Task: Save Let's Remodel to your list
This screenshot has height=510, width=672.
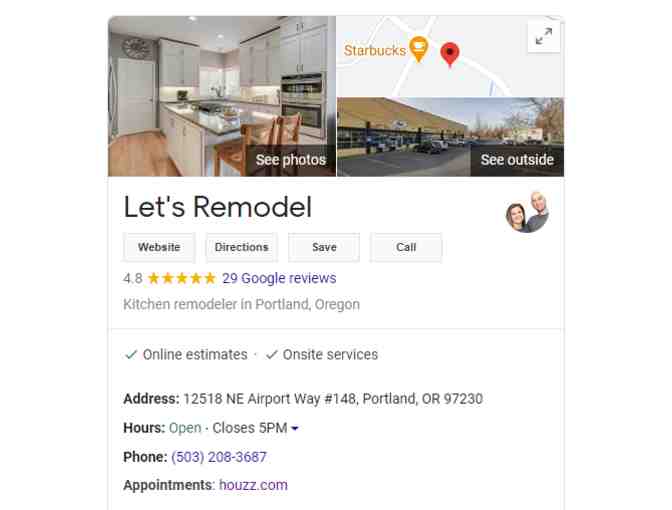Action: point(324,247)
